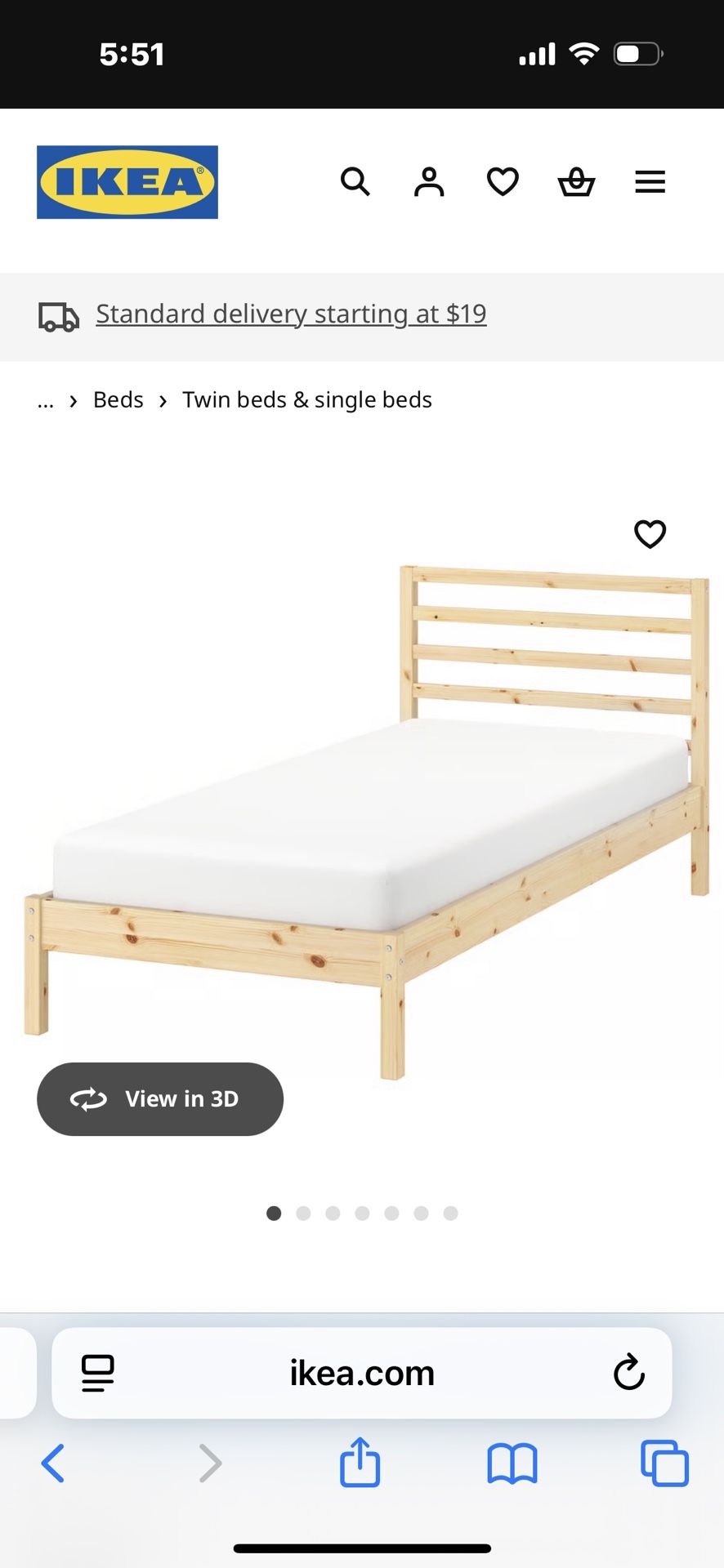Expand the collapsed breadcrumb ellipsis
The image size is (724, 1568).
click(x=46, y=400)
